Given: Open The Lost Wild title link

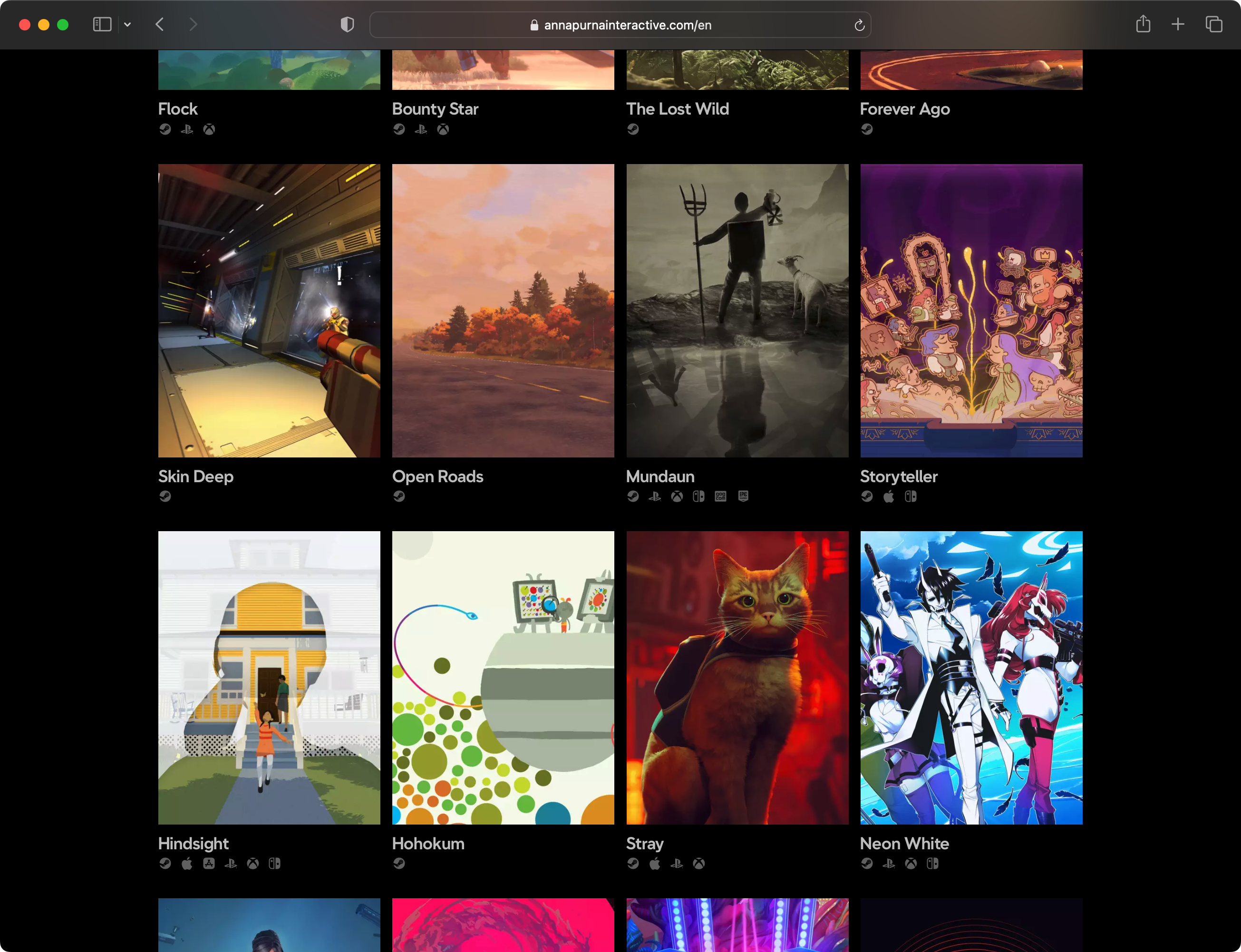Looking at the screenshot, I should (677, 109).
